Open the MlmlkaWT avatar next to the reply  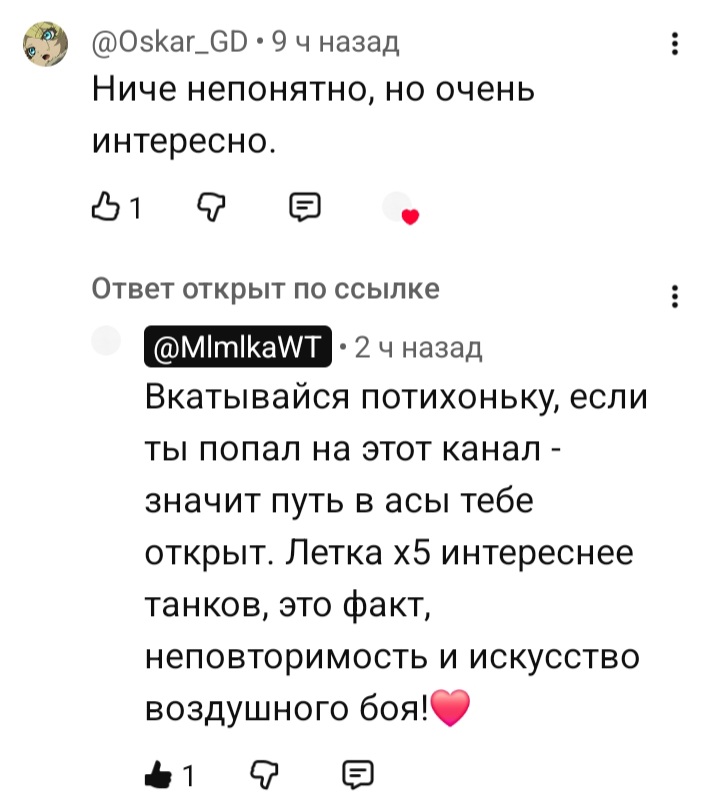click(105, 341)
